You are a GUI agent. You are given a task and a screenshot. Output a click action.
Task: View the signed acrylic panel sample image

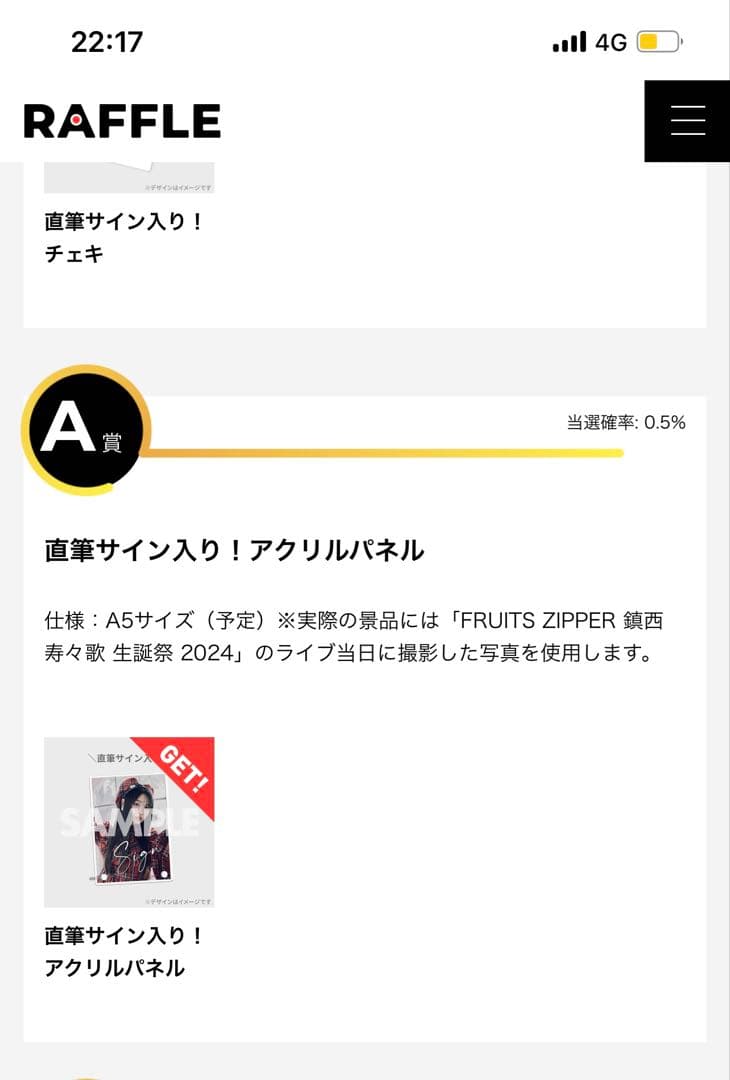click(x=129, y=822)
